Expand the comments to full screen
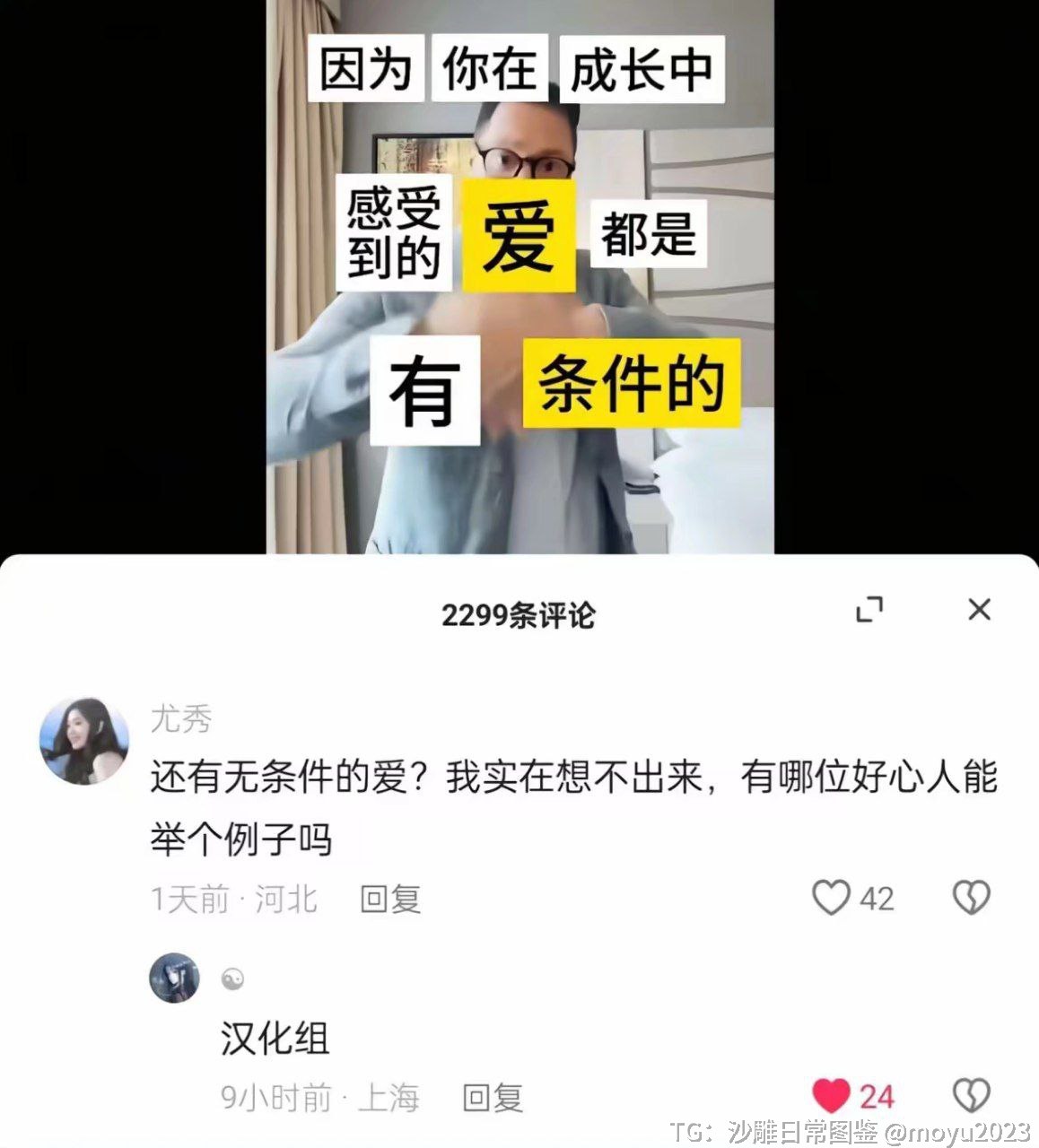 869,610
